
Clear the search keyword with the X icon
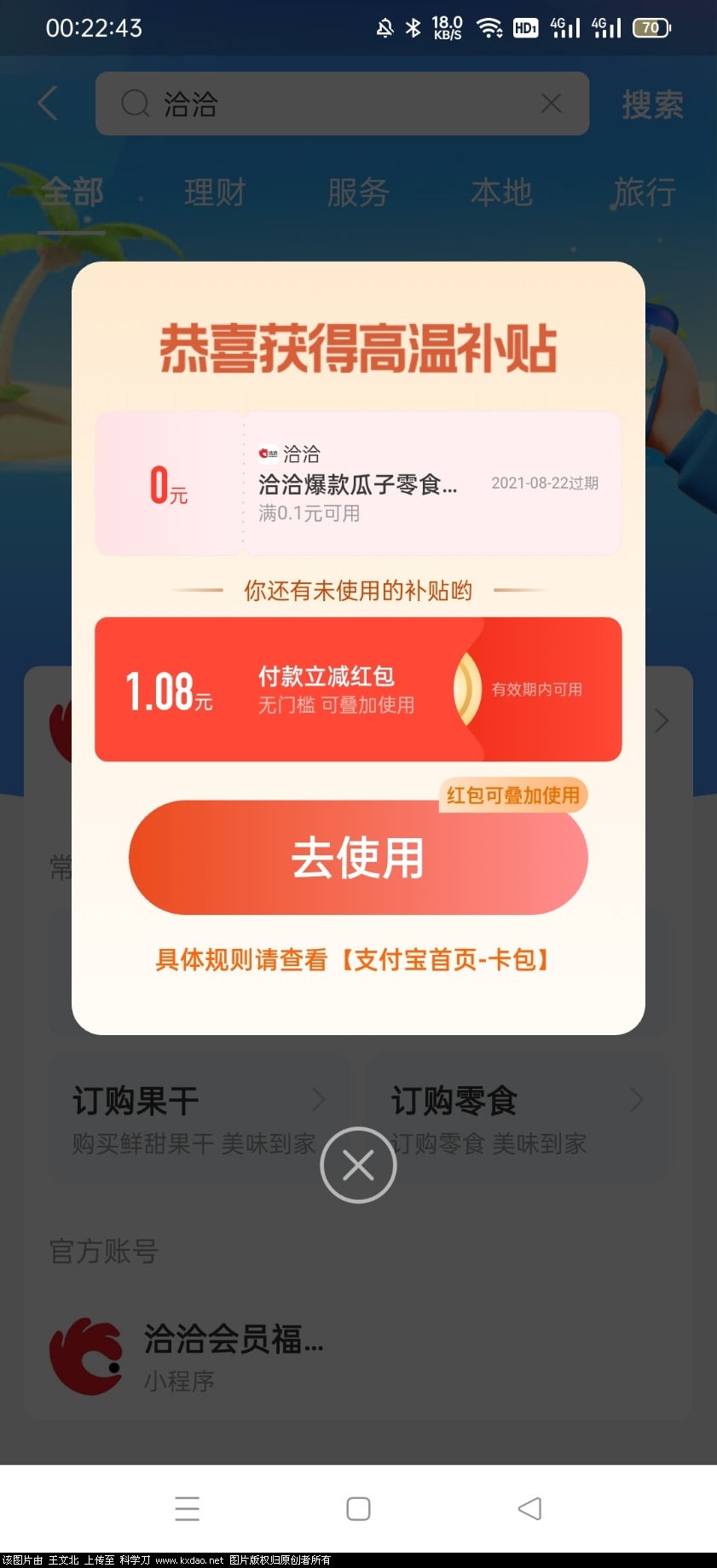(x=552, y=103)
